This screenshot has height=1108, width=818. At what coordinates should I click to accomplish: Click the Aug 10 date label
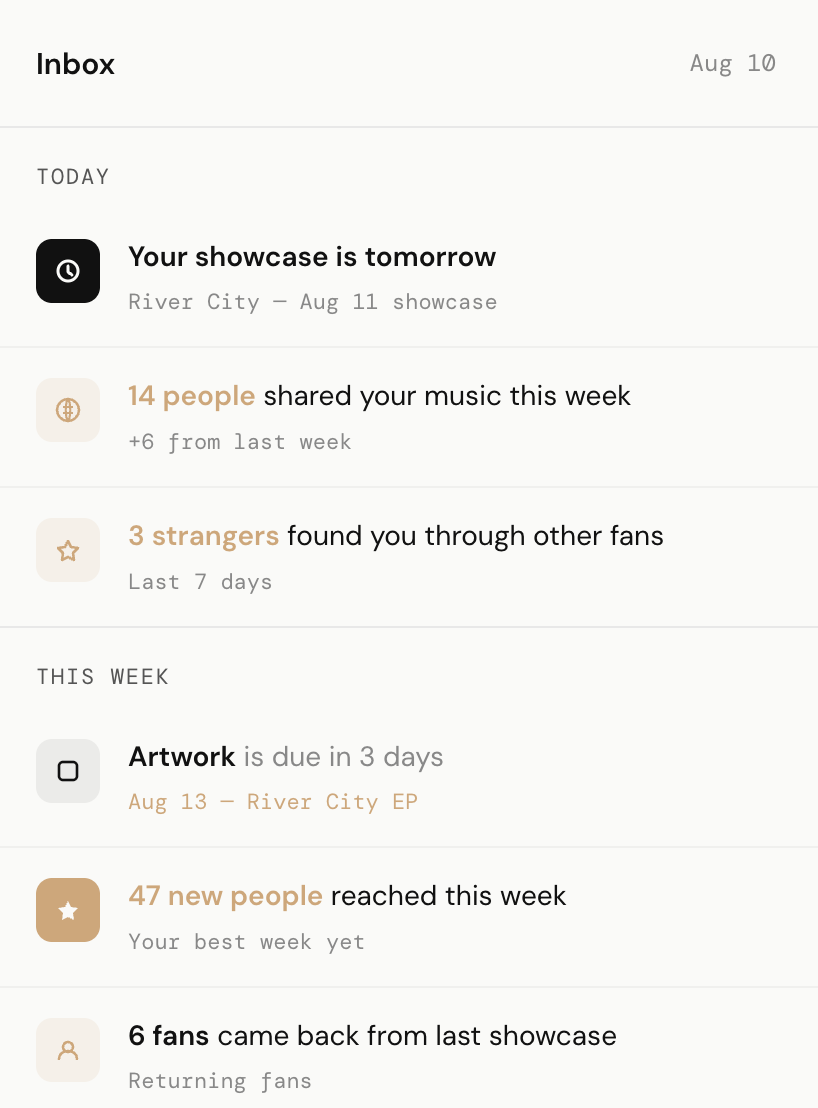[x=733, y=63]
